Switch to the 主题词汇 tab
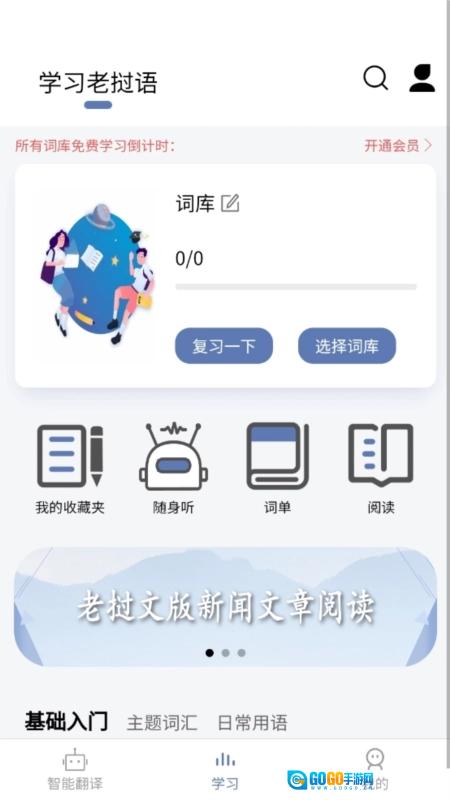Screen dimensions: 450x800 coord(162,722)
